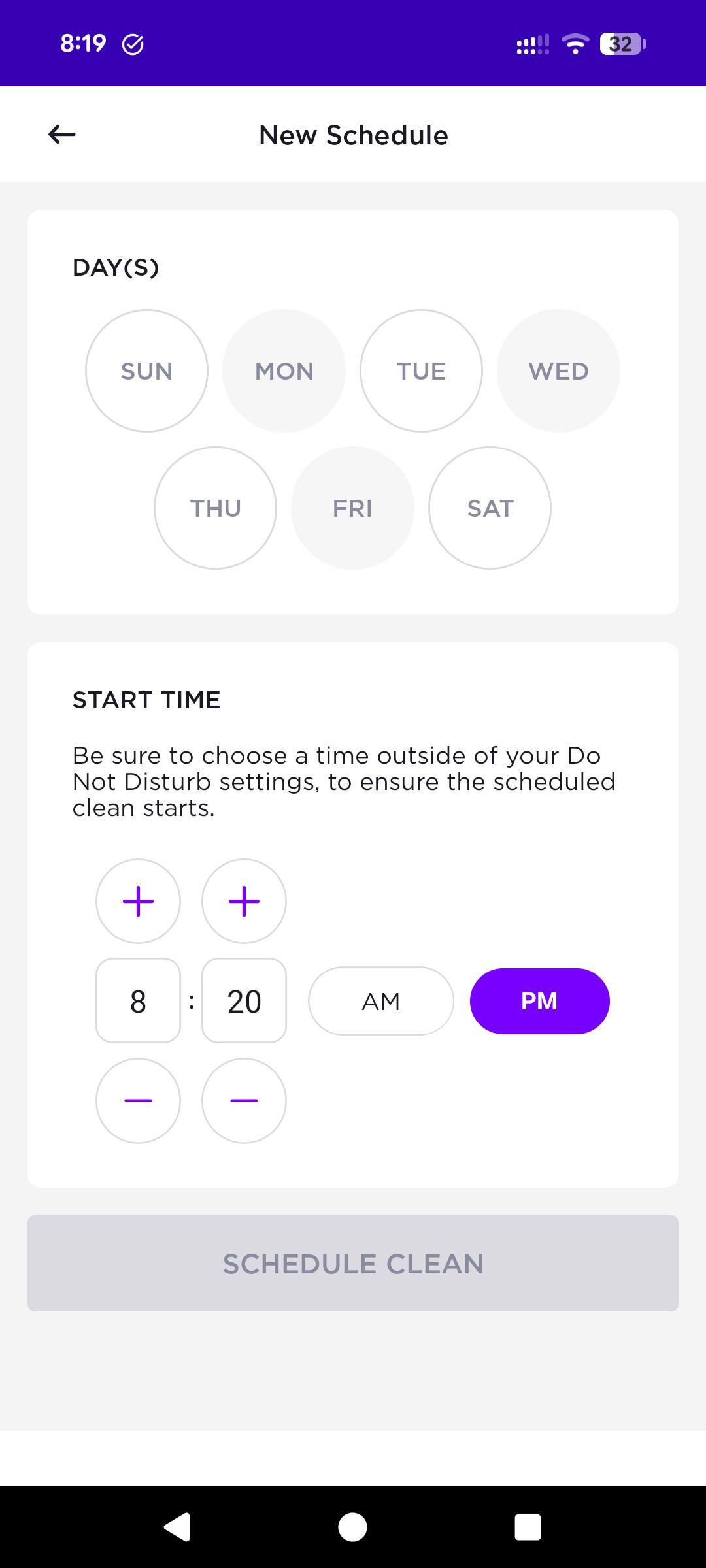Toggle the MON day circle
The width and height of the screenshot is (706, 1568).
[x=284, y=370]
